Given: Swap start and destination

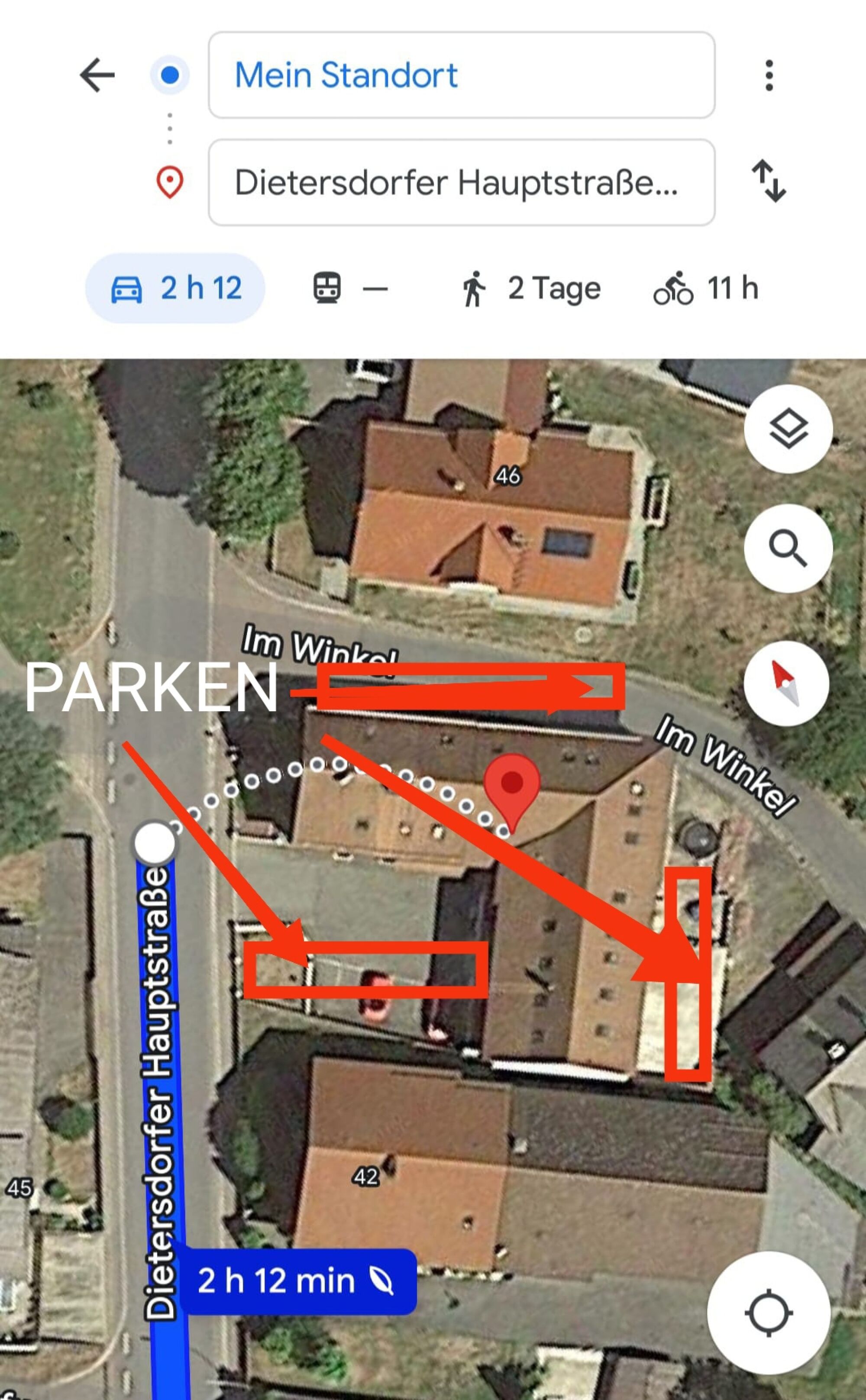Looking at the screenshot, I should point(769,181).
